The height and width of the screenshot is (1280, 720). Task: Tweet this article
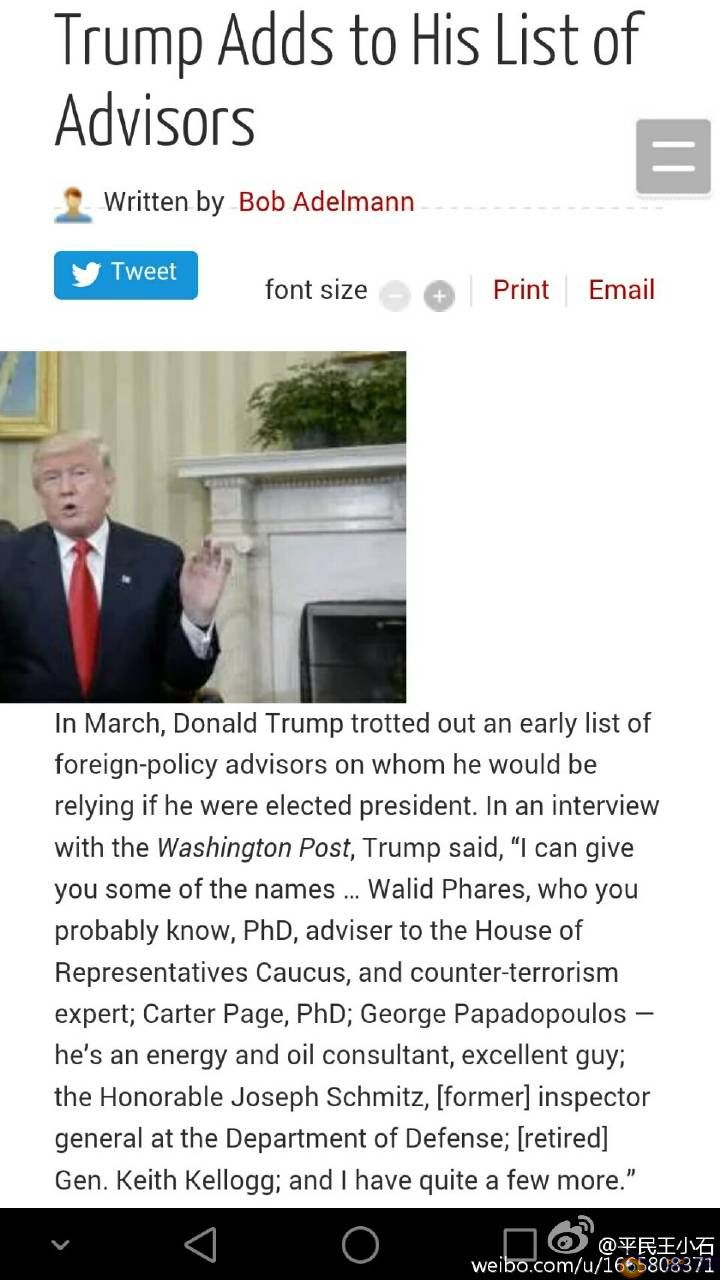pos(126,275)
